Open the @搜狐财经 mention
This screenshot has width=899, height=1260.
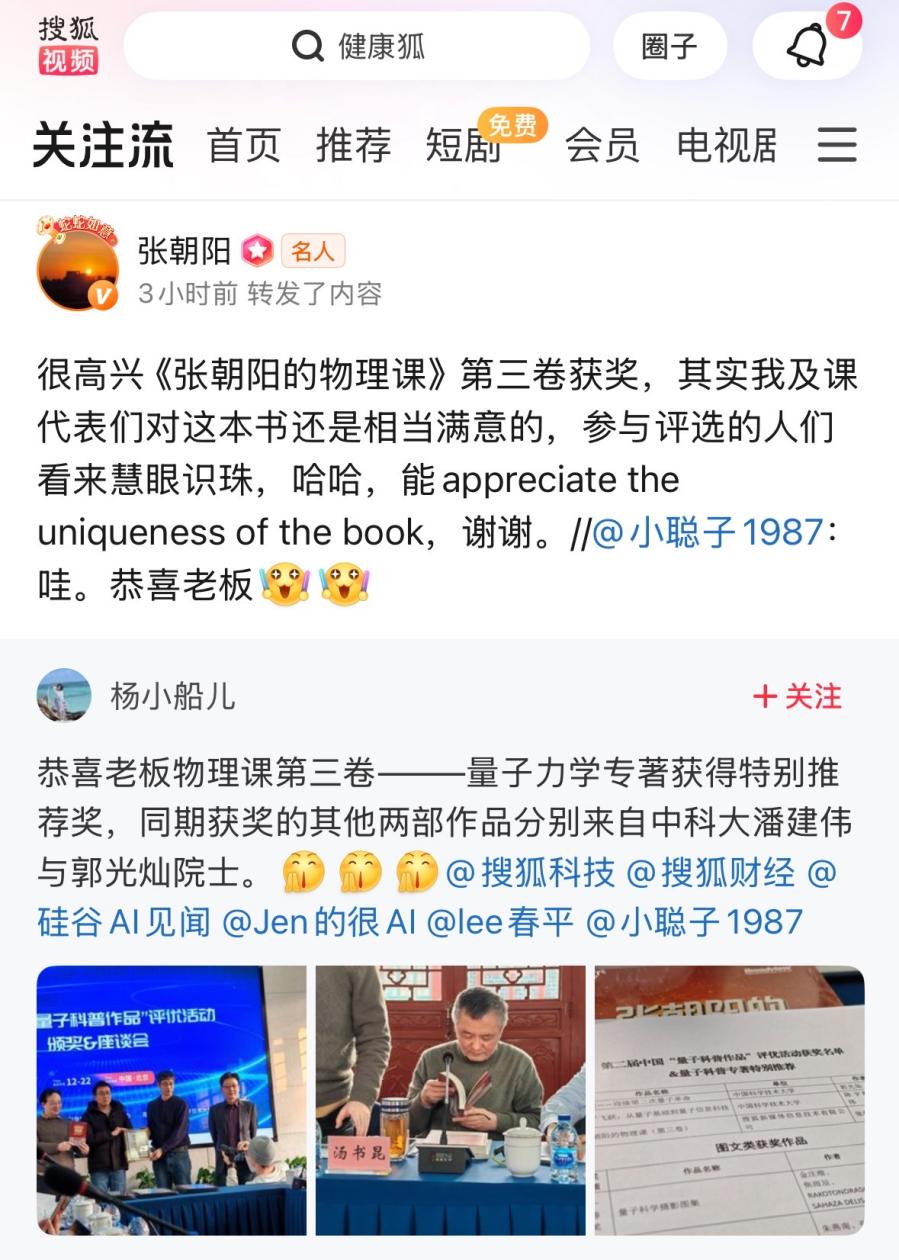click(x=711, y=873)
